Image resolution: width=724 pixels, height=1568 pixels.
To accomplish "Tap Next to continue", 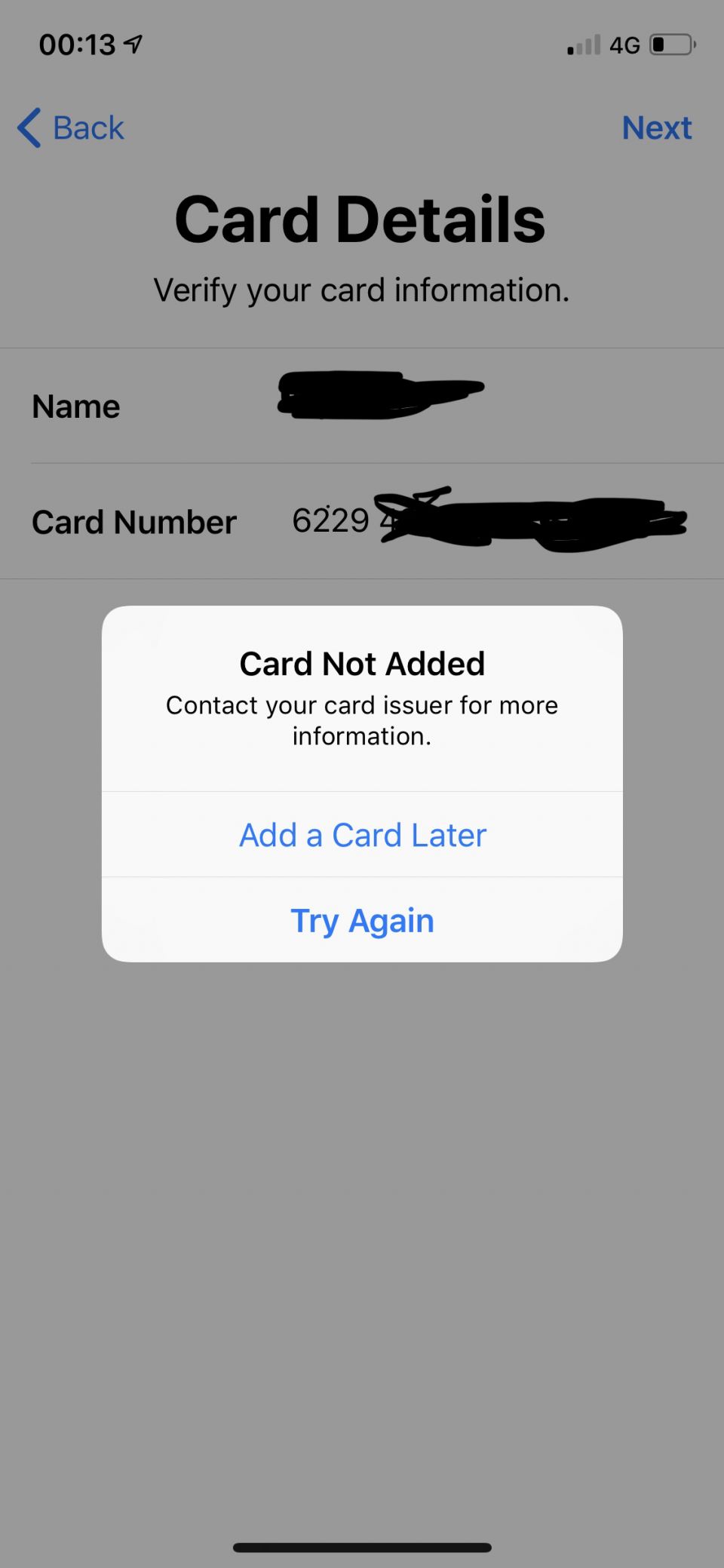I will pos(657,127).
